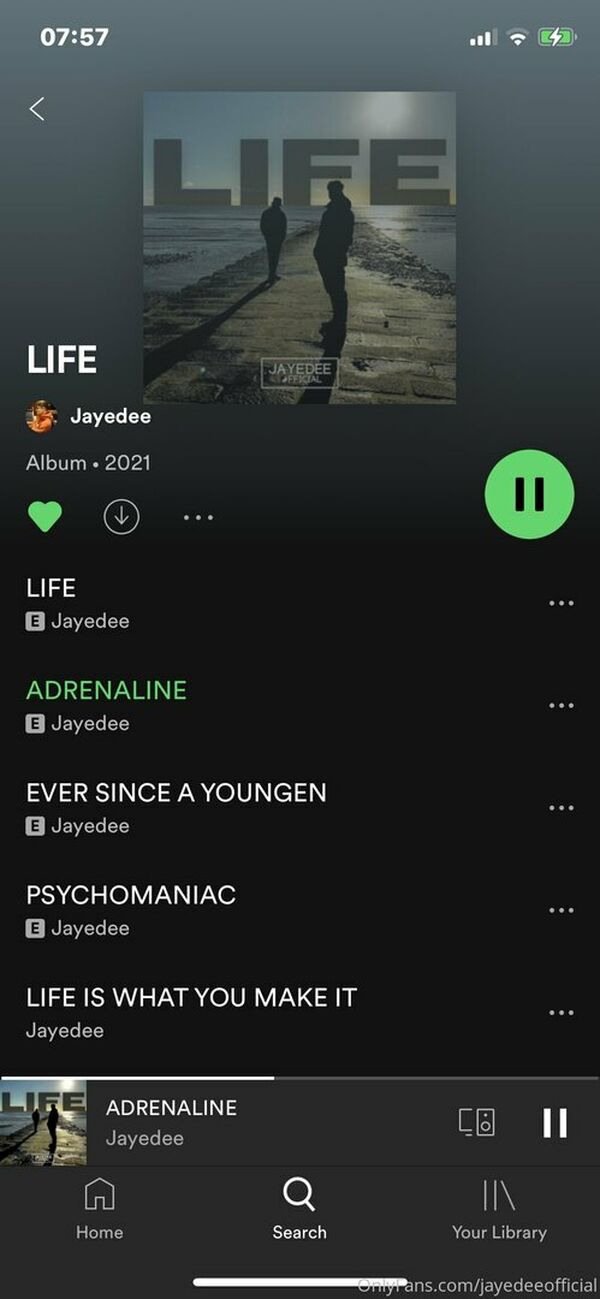Open options for the track LIFE
The height and width of the screenshot is (1299, 600).
pyautogui.click(x=561, y=603)
